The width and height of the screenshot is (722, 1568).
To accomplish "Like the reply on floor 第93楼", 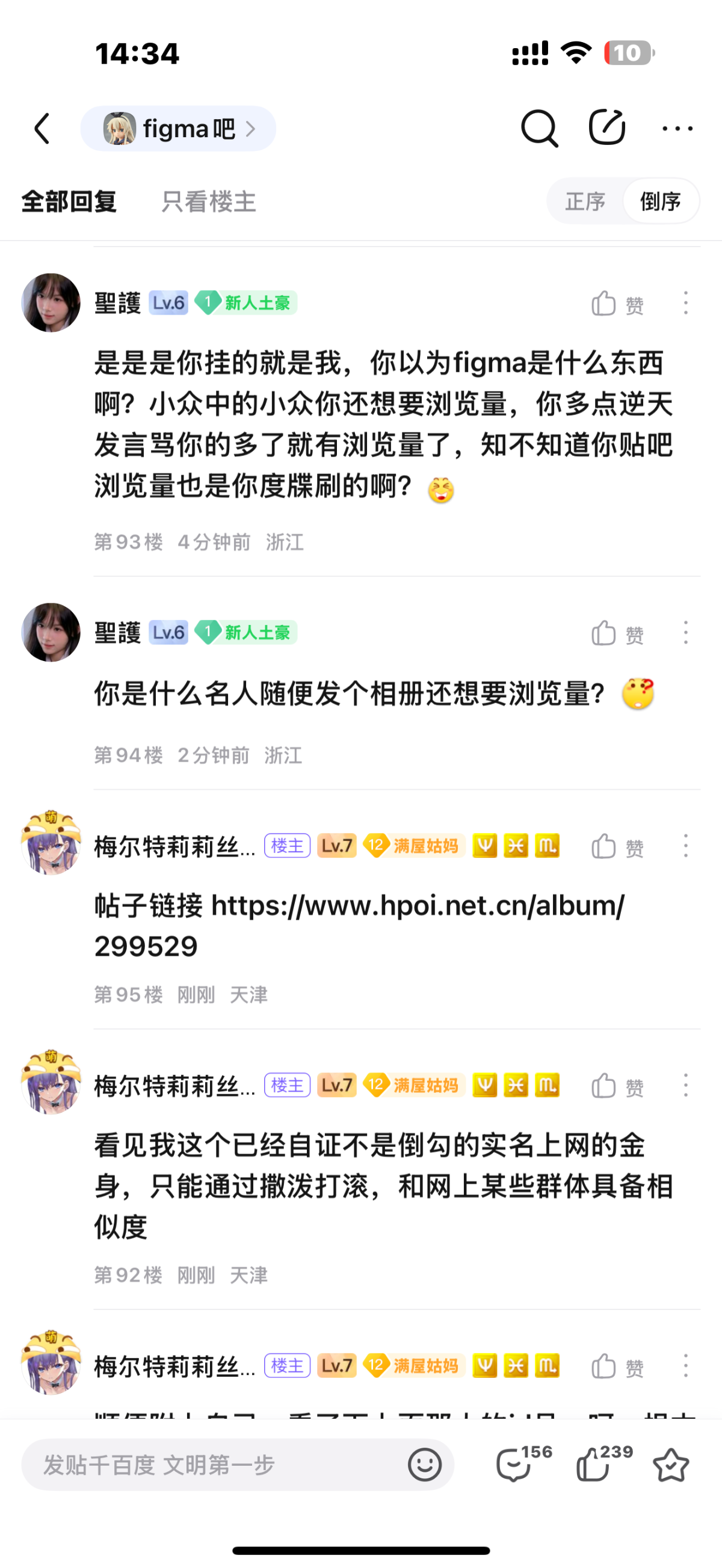I will pos(617,303).
